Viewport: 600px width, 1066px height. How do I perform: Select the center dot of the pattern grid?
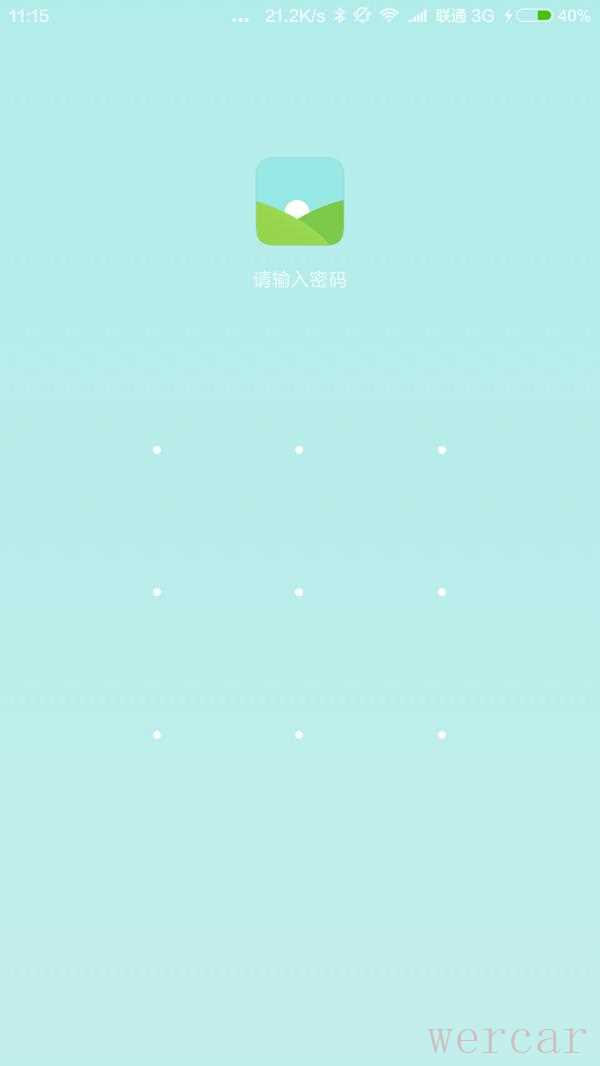point(299,592)
